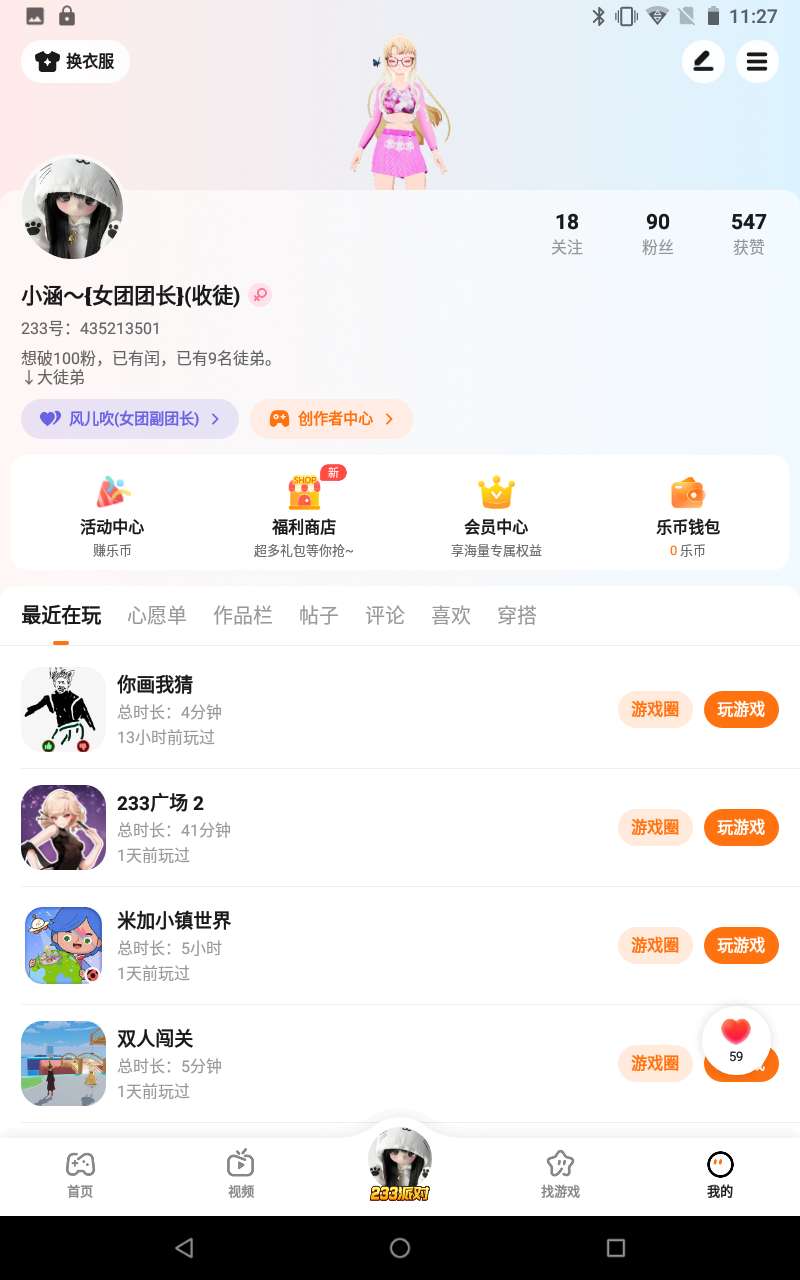Screen dimensions: 800x1280
Task: Switch to the 心愿单 tab
Action: pyautogui.click(x=157, y=616)
